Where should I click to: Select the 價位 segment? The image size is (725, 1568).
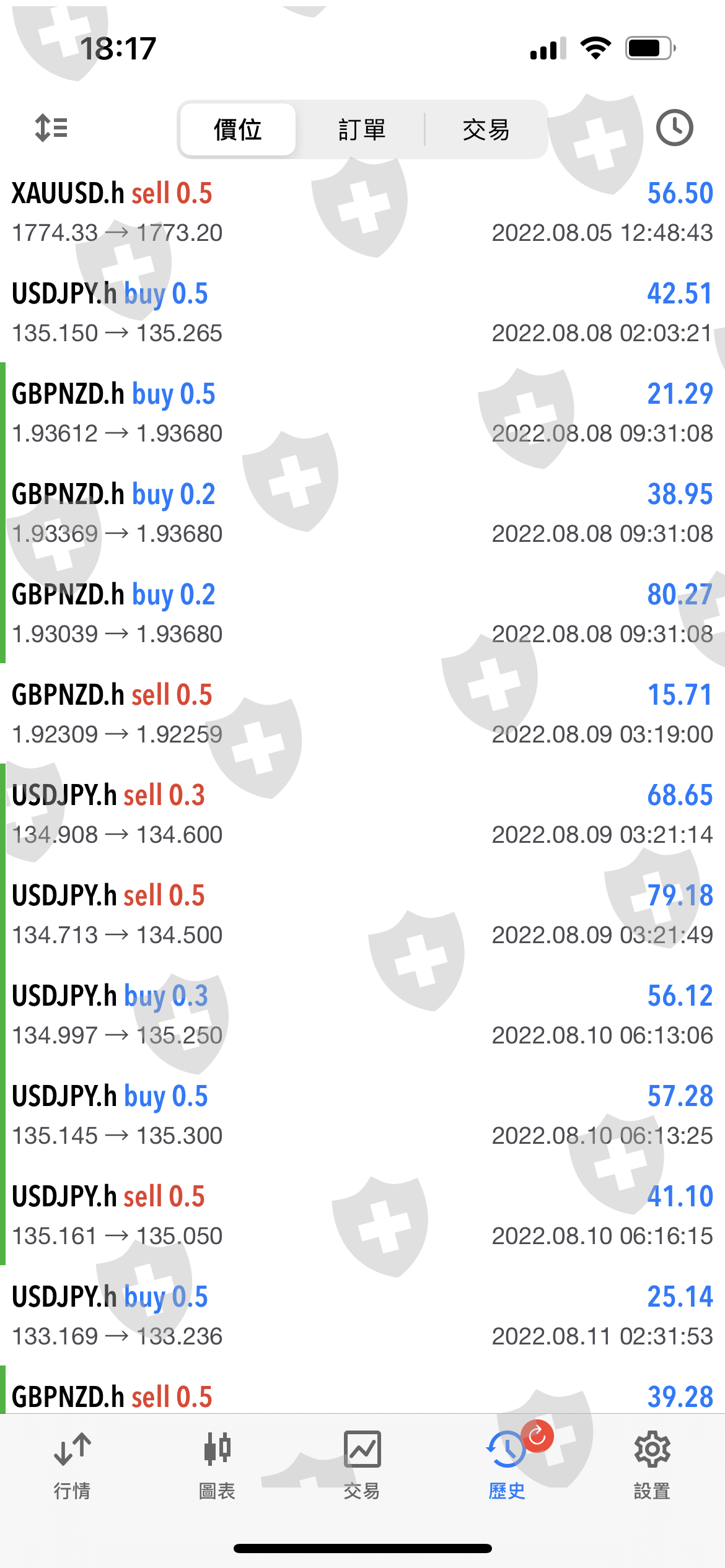[x=237, y=130]
